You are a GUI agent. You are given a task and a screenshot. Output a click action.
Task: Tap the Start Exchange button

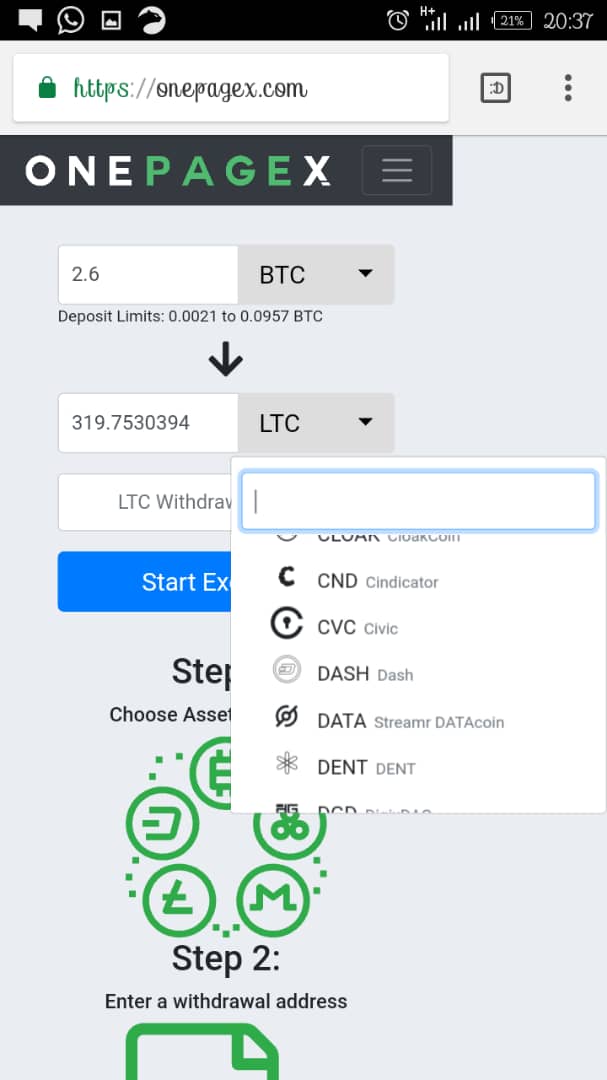[x=145, y=581]
